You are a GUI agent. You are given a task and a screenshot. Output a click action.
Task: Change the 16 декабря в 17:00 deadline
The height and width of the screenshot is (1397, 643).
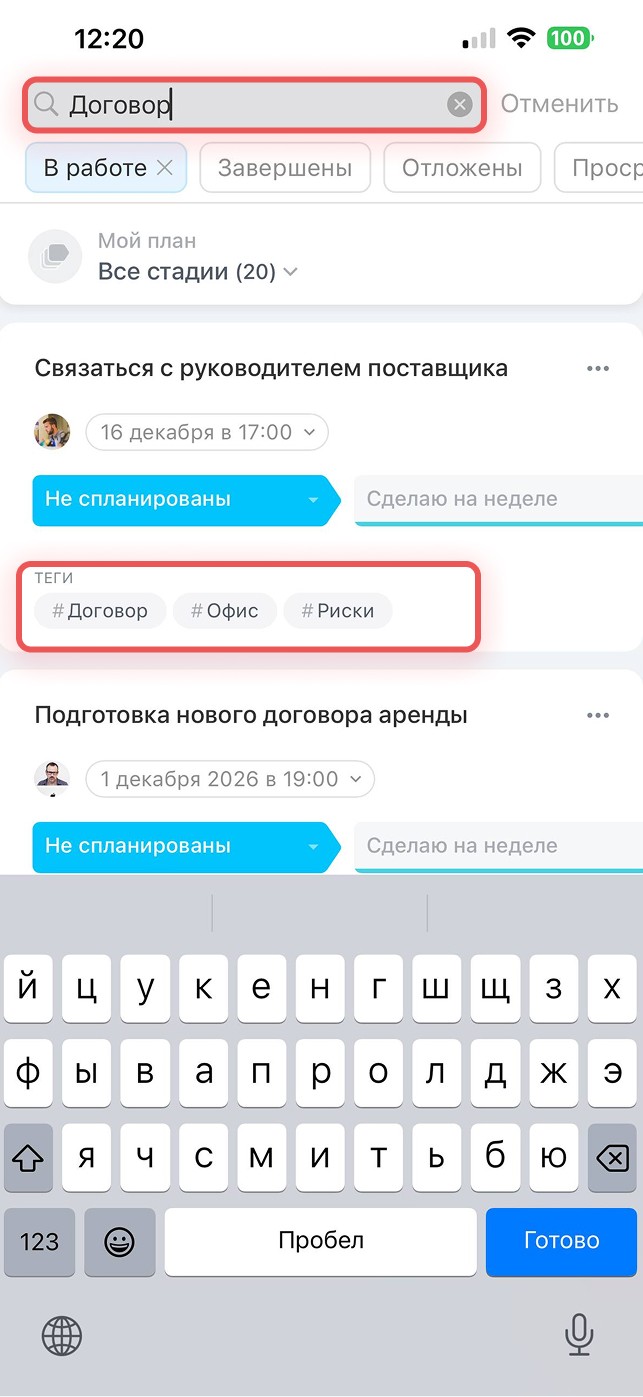[207, 433]
